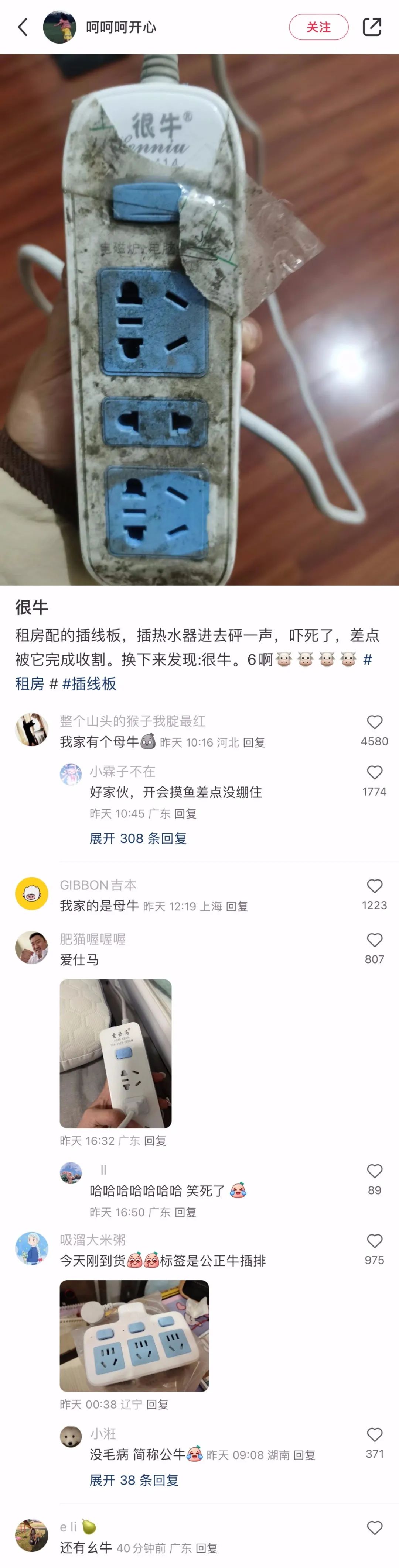Like 肥猫喔喔喔's 爱仕马 comment
Image resolution: width=399 pixels, height=1568 pixels.
point(374,940)
